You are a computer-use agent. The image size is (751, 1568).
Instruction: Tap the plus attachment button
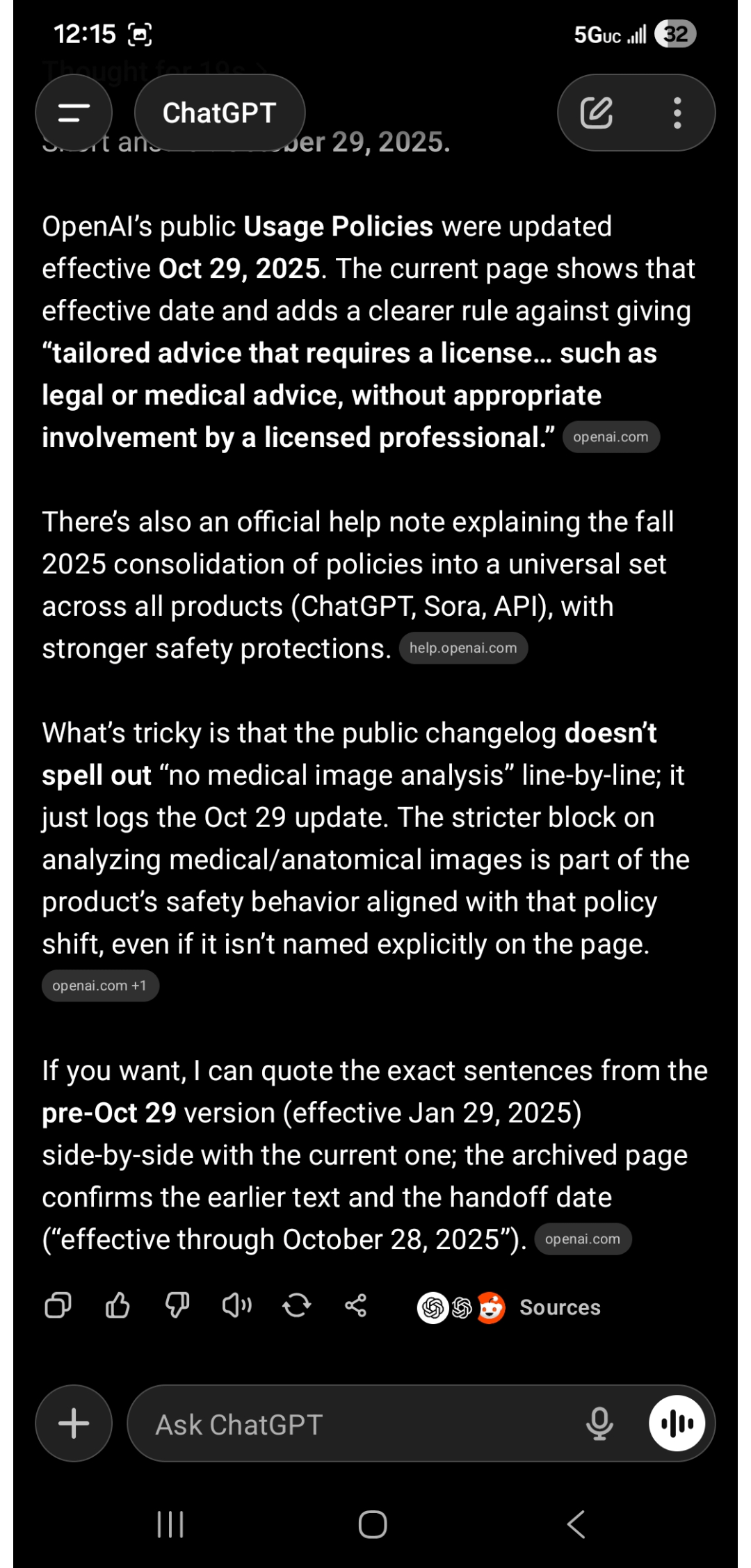tap(74, 1423)
